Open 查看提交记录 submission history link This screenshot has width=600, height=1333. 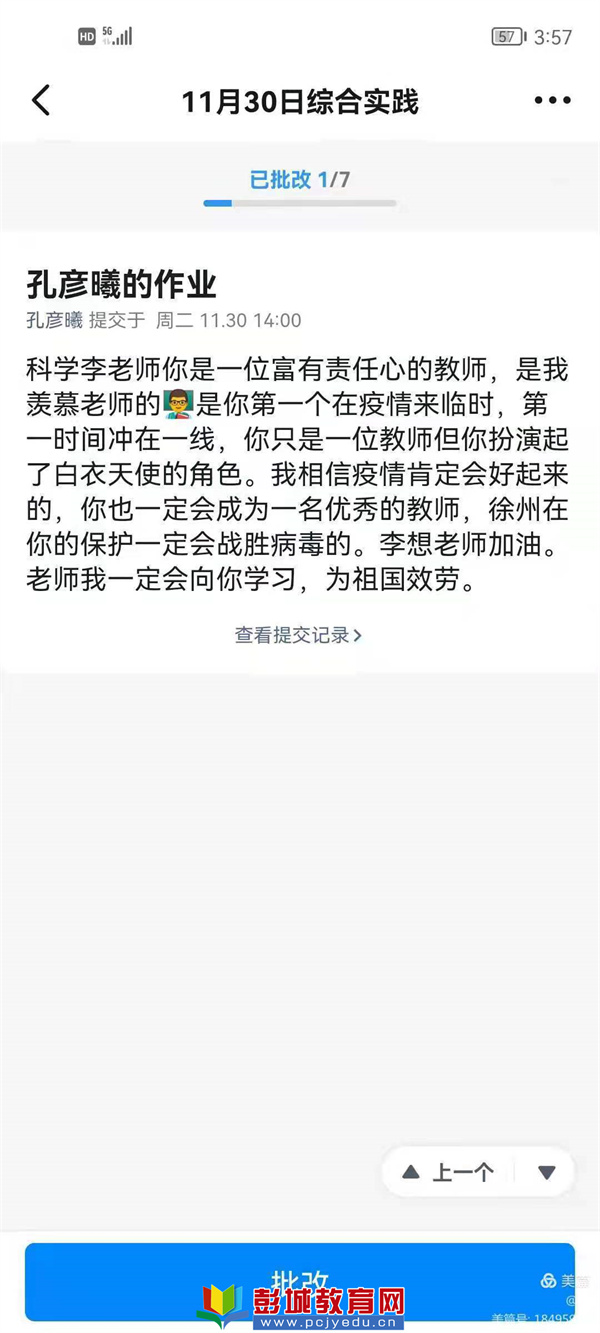(298, 635)
